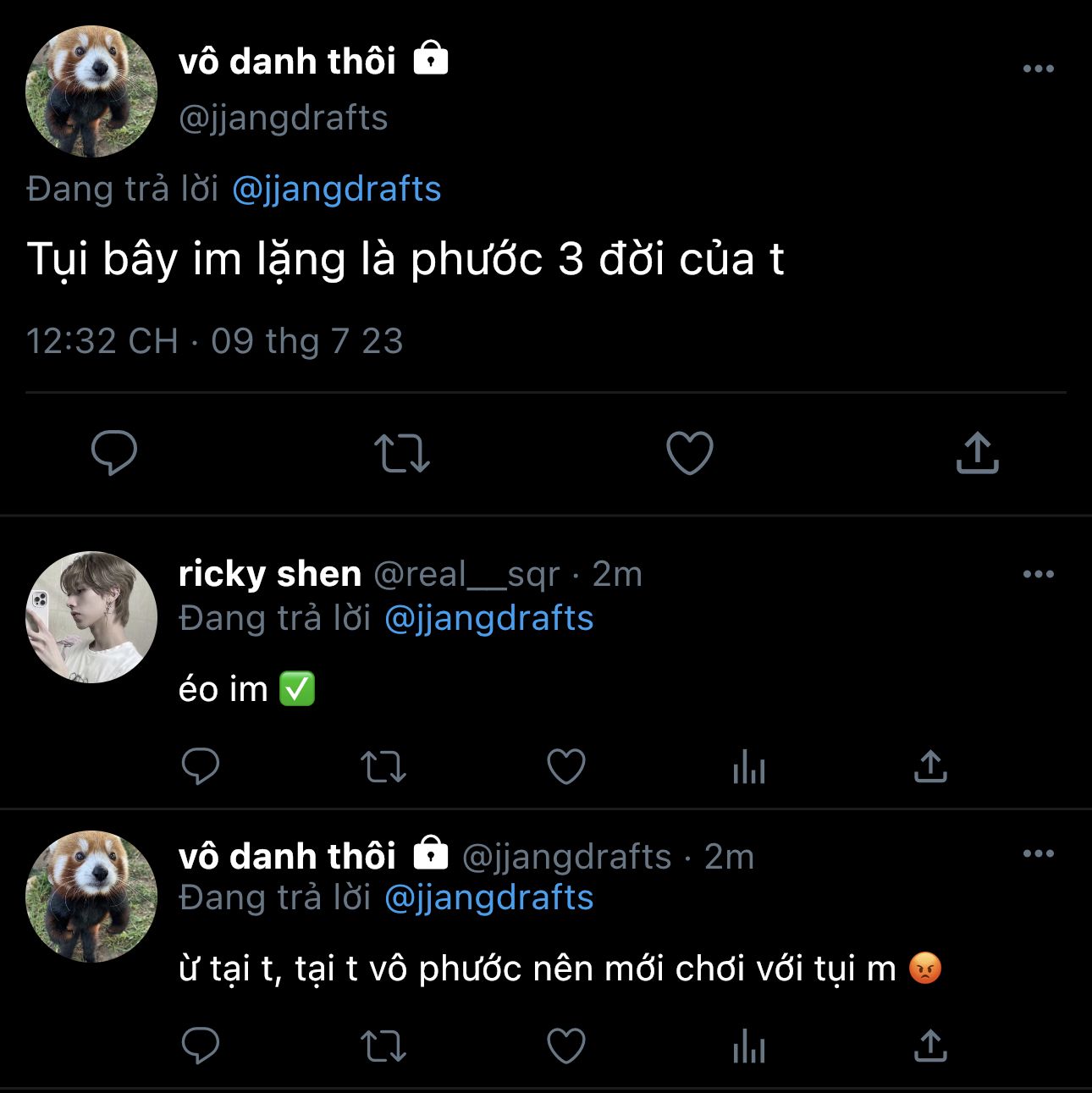Share the main tweet
This screenshot has width=1092, height=1093.
[x=977, y=452]
